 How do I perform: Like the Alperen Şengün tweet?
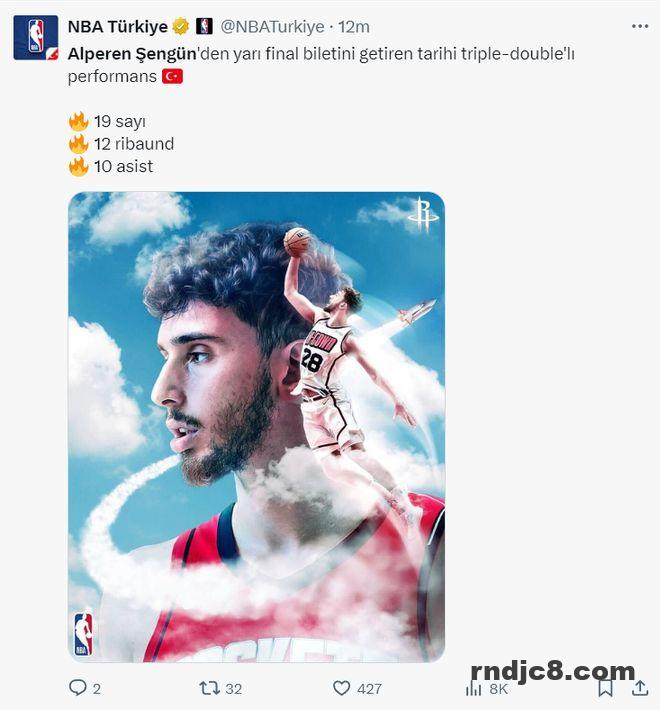coord(342,688)
